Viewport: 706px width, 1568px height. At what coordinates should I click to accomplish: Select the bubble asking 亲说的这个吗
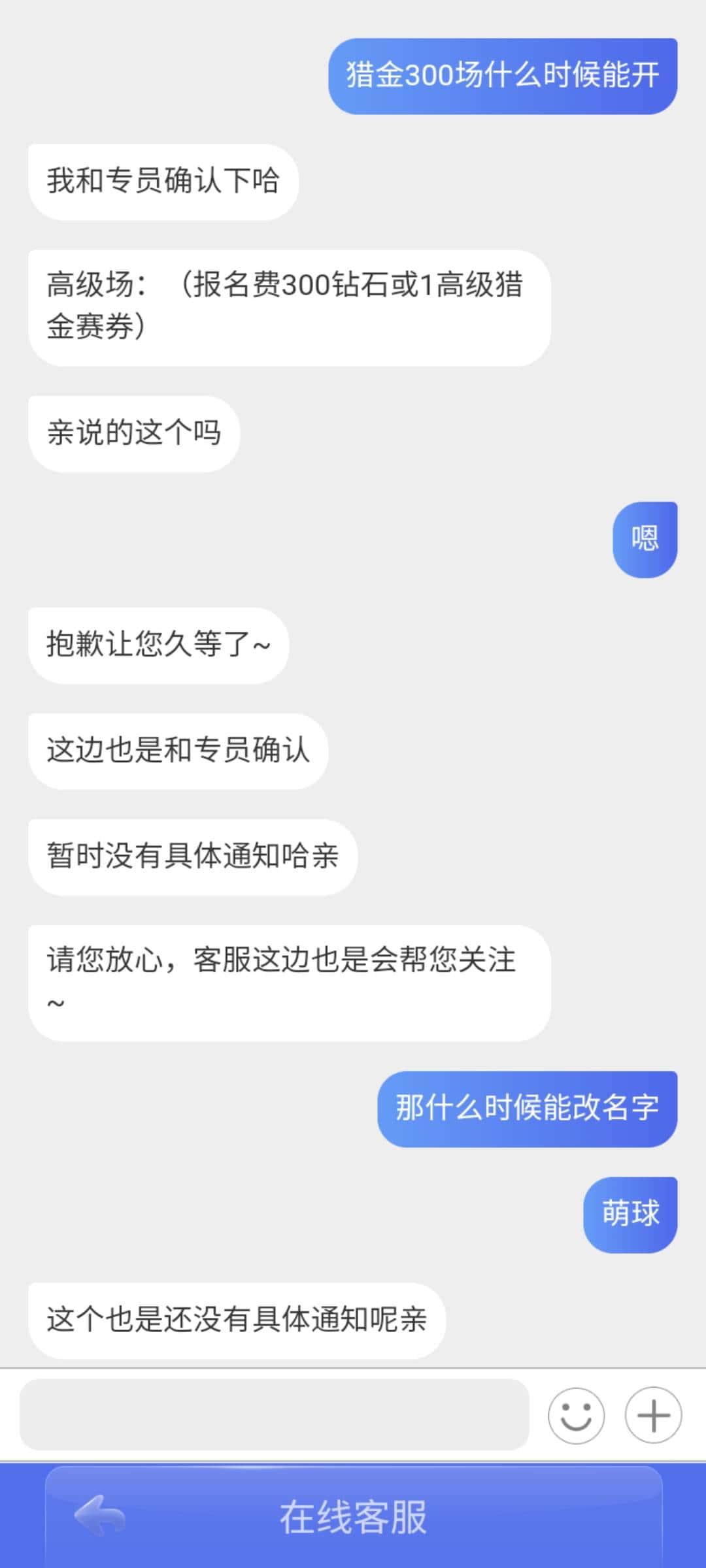[x=134, y=433]
